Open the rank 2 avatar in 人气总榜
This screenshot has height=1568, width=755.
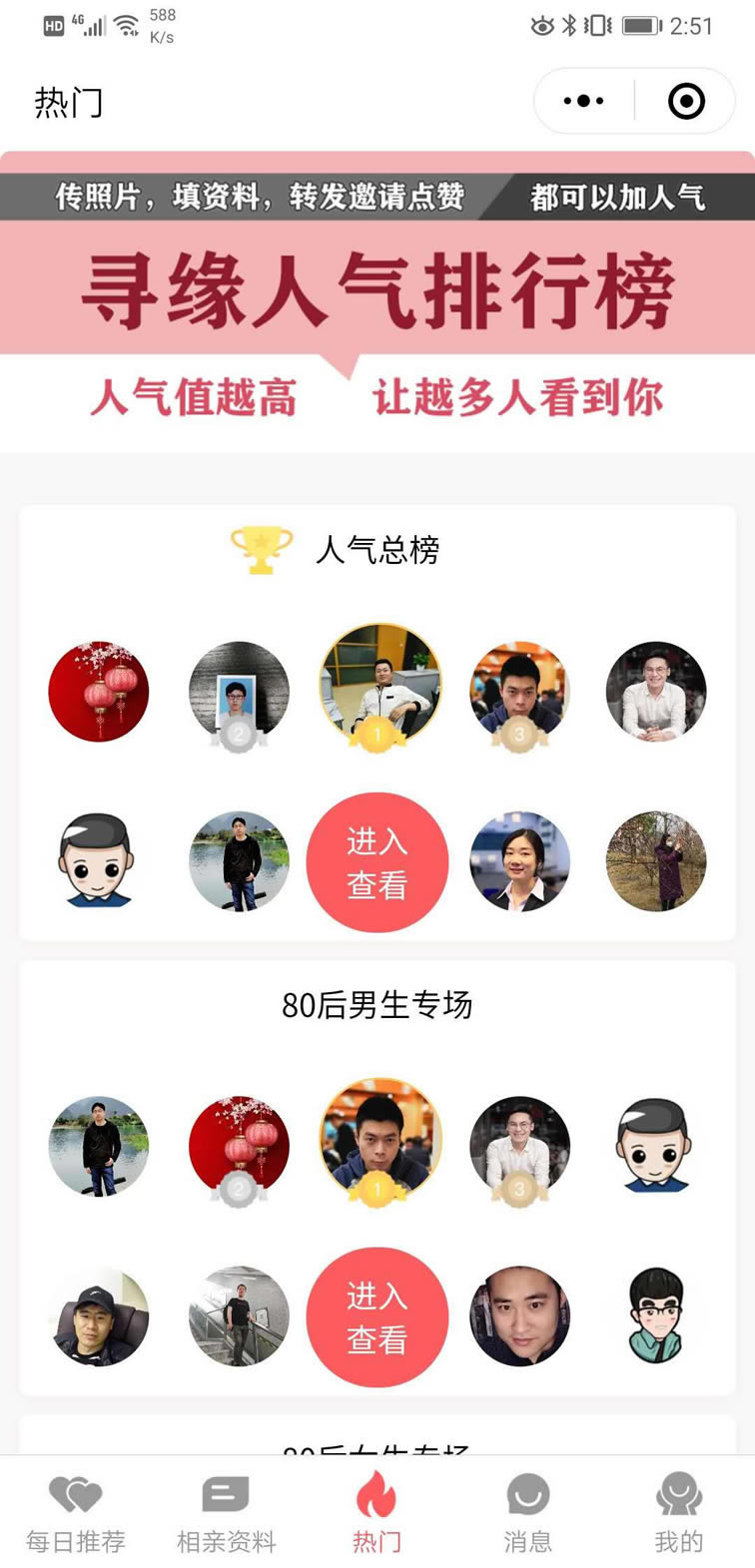tap(239, 693)
